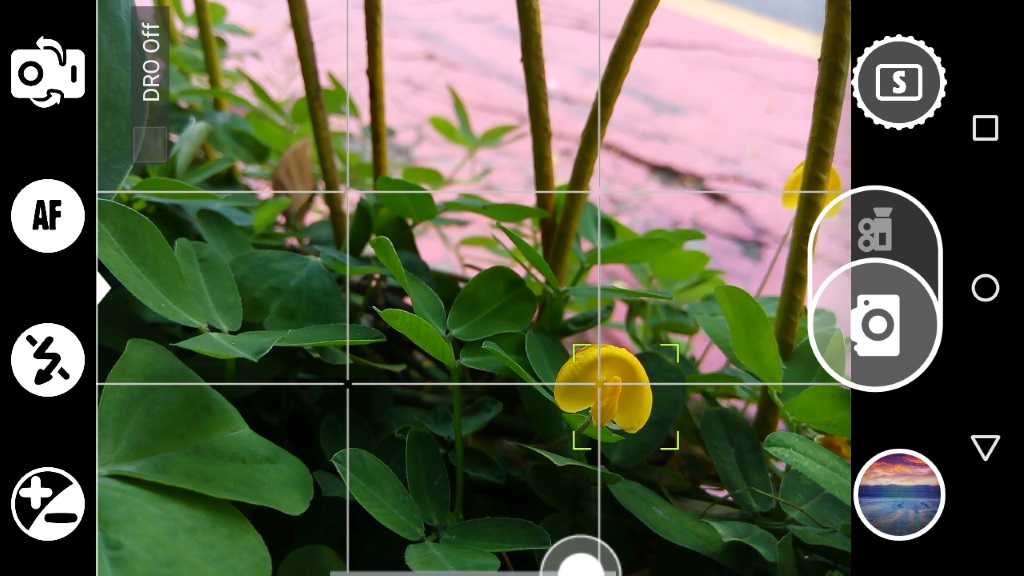Switch between front and rear camera
This screenshot has width=1024, height=576.
coord(48,71)
